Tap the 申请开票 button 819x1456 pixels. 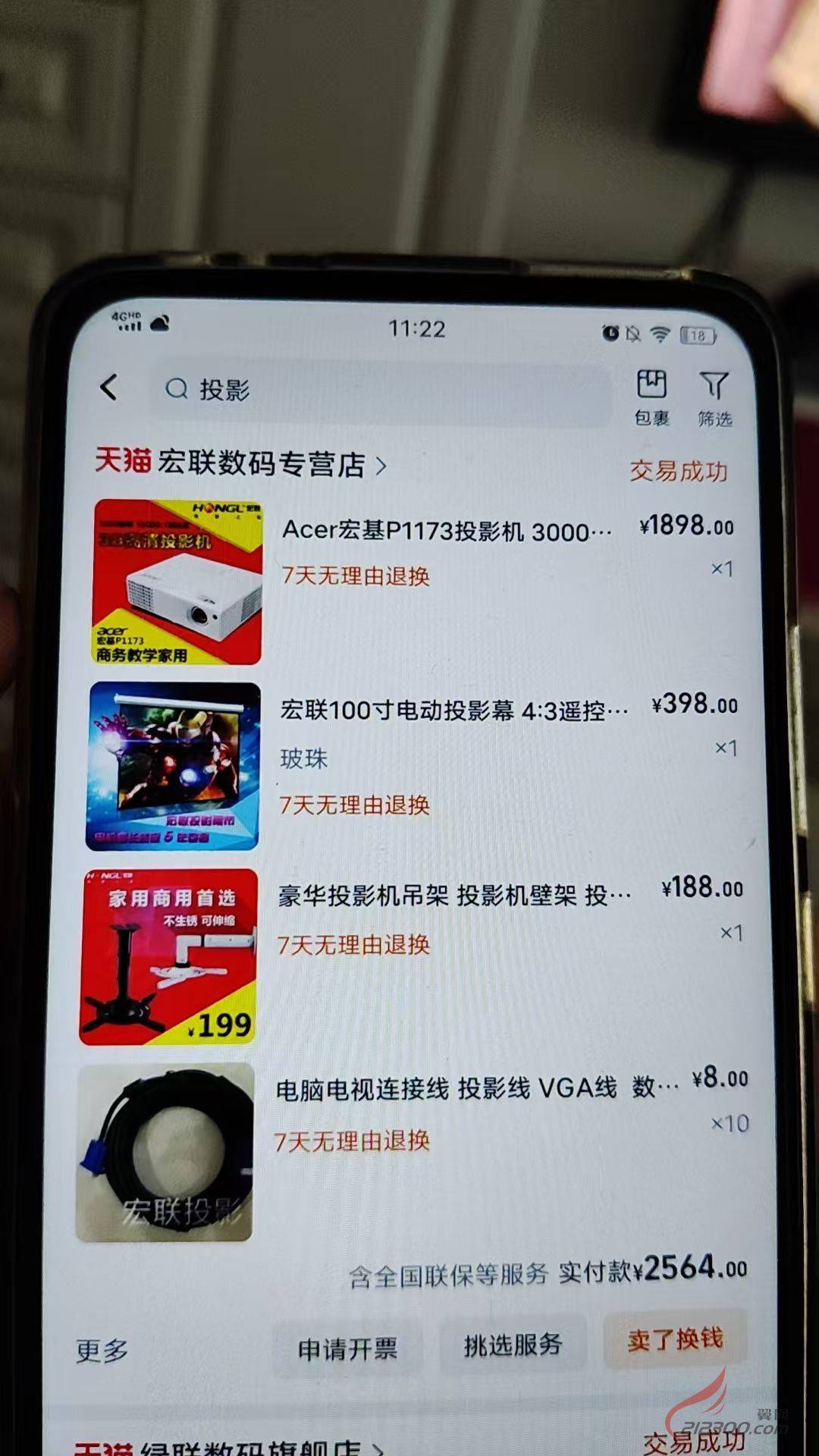(347, 1348)
